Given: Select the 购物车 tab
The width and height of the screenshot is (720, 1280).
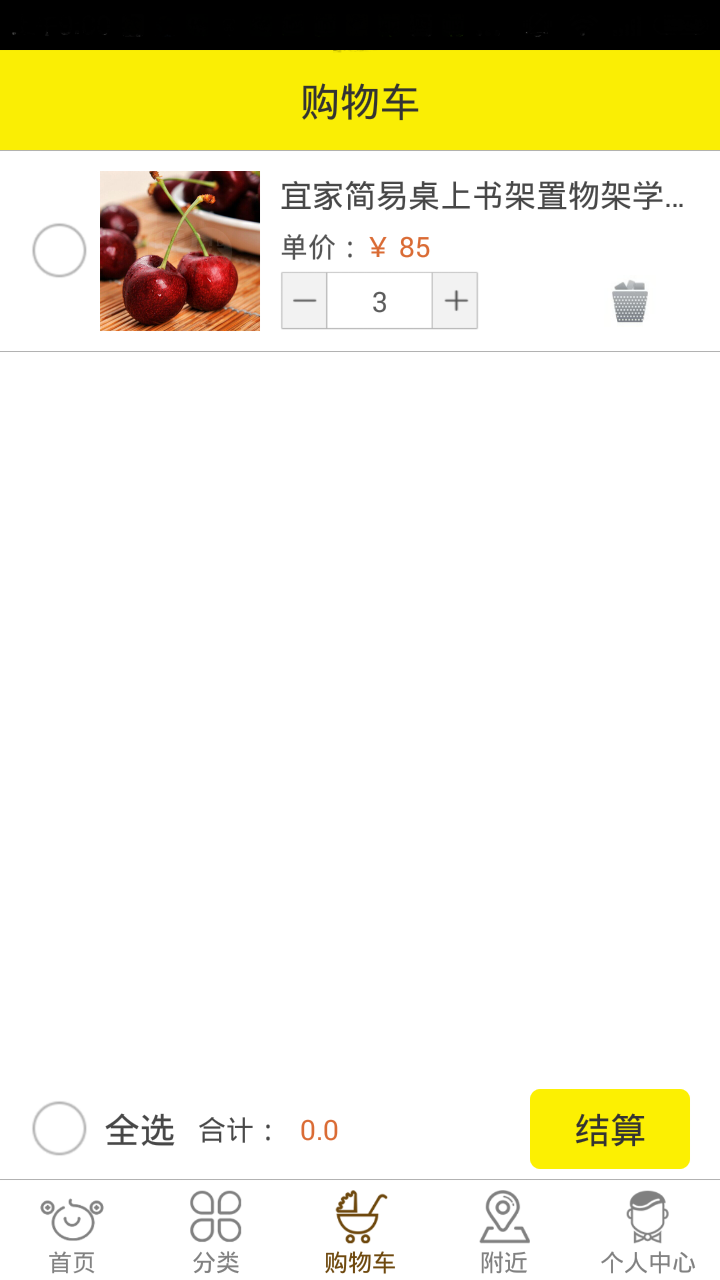Looking at the screenshot, I should click(360, 1232).
